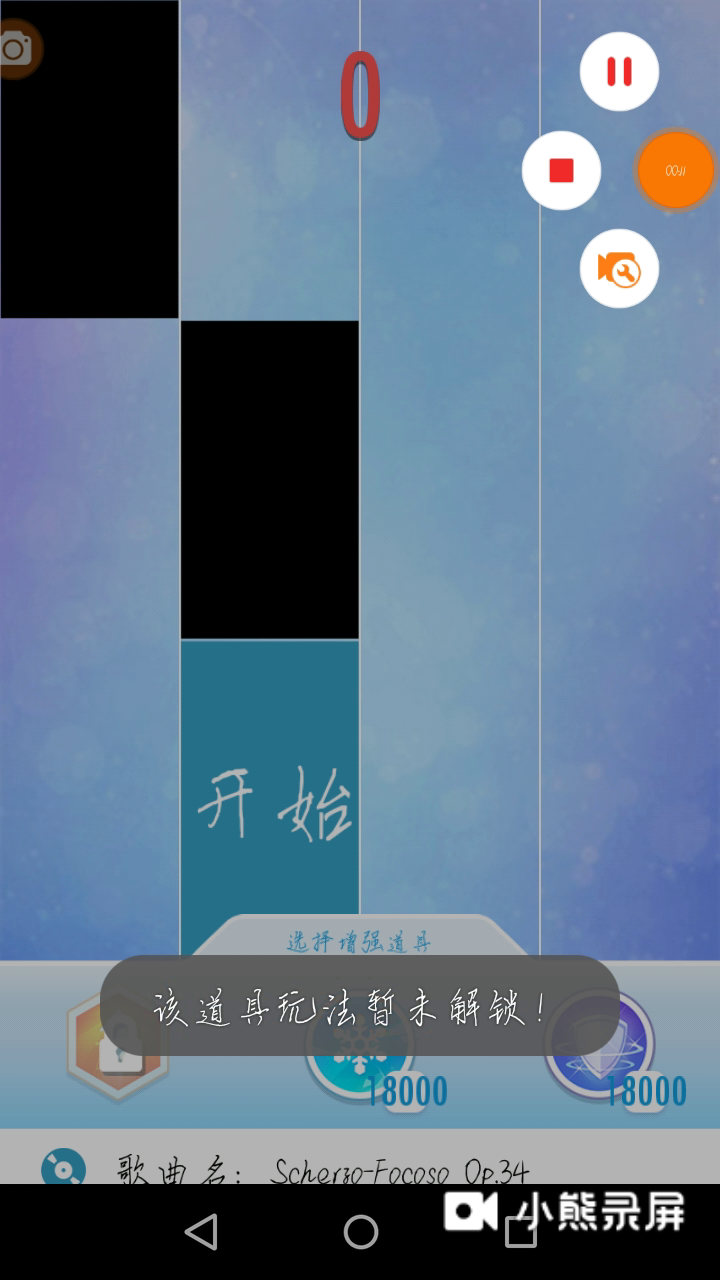Open the recorder settings wrench icon

pyautogui.click(x=619, y=268)
